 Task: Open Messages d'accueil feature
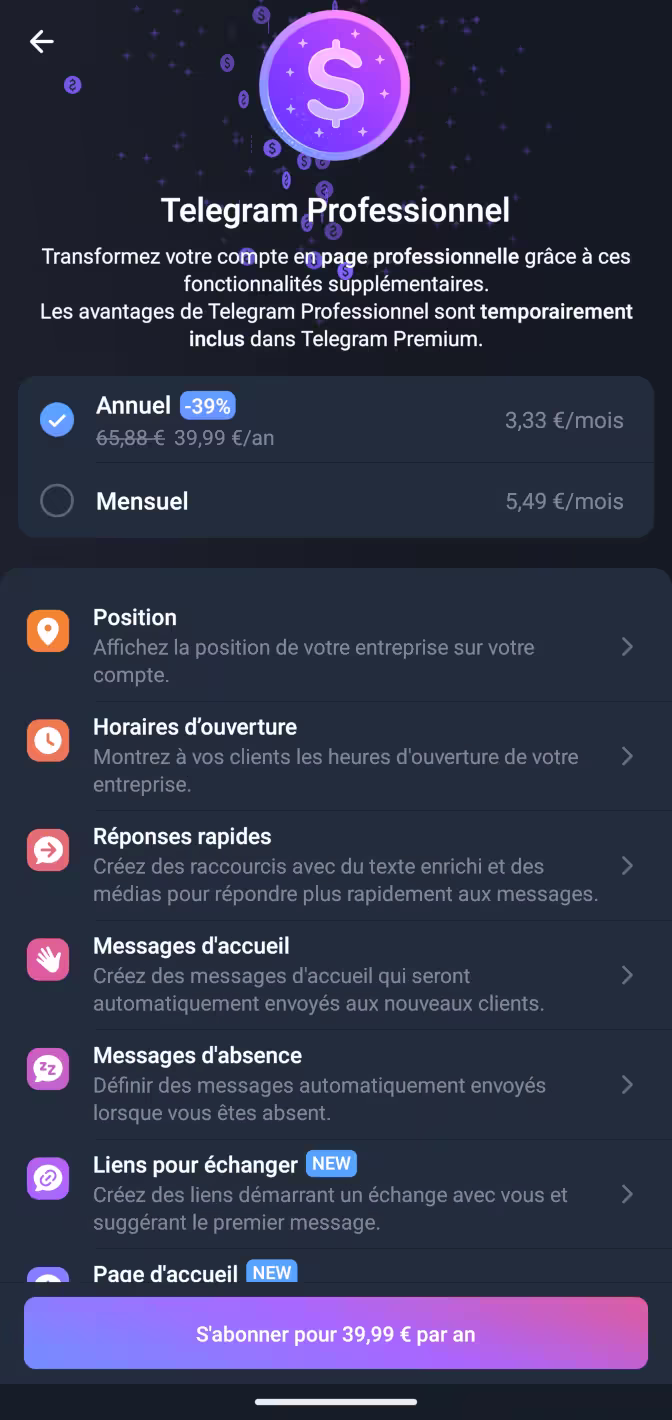[x=336, y=975]
